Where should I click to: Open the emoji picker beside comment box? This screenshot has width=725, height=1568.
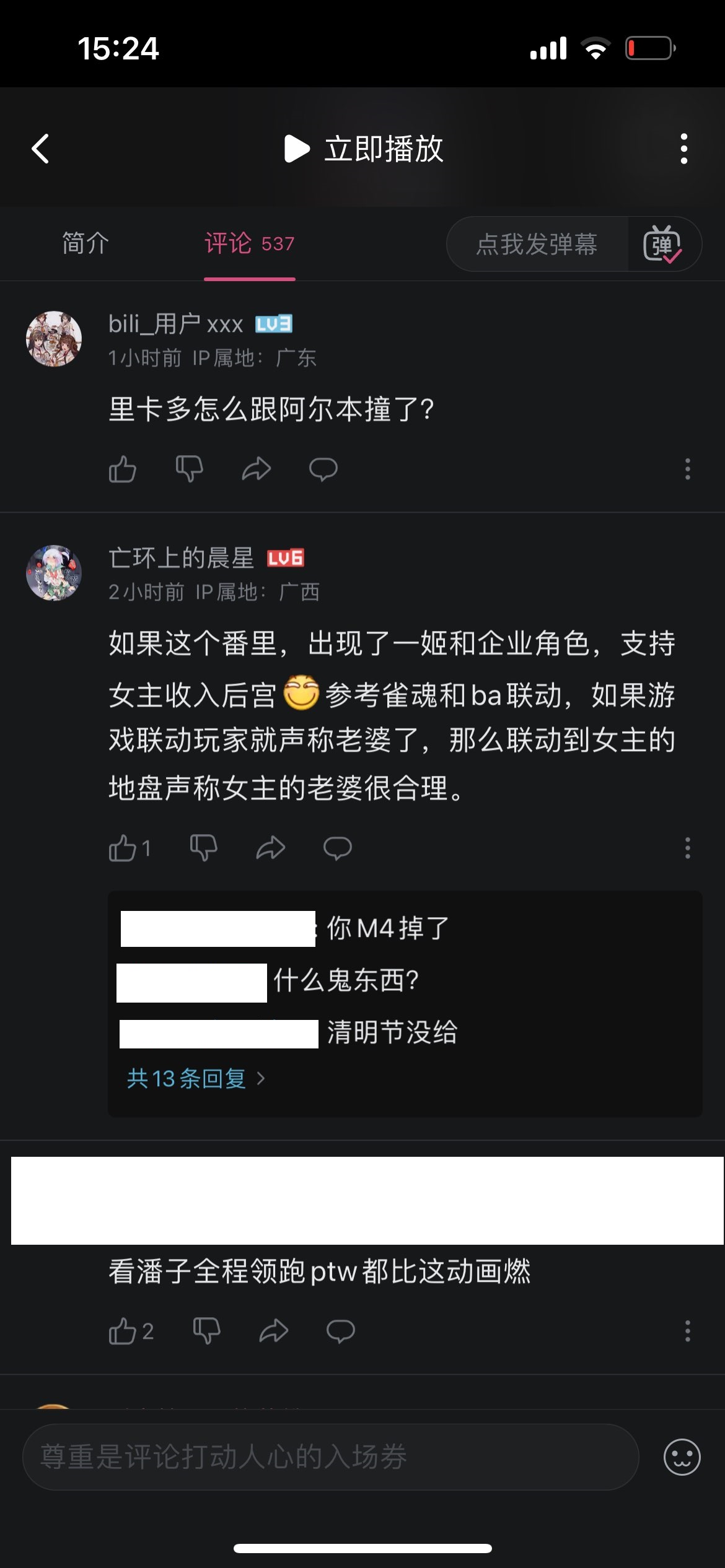682,1457
